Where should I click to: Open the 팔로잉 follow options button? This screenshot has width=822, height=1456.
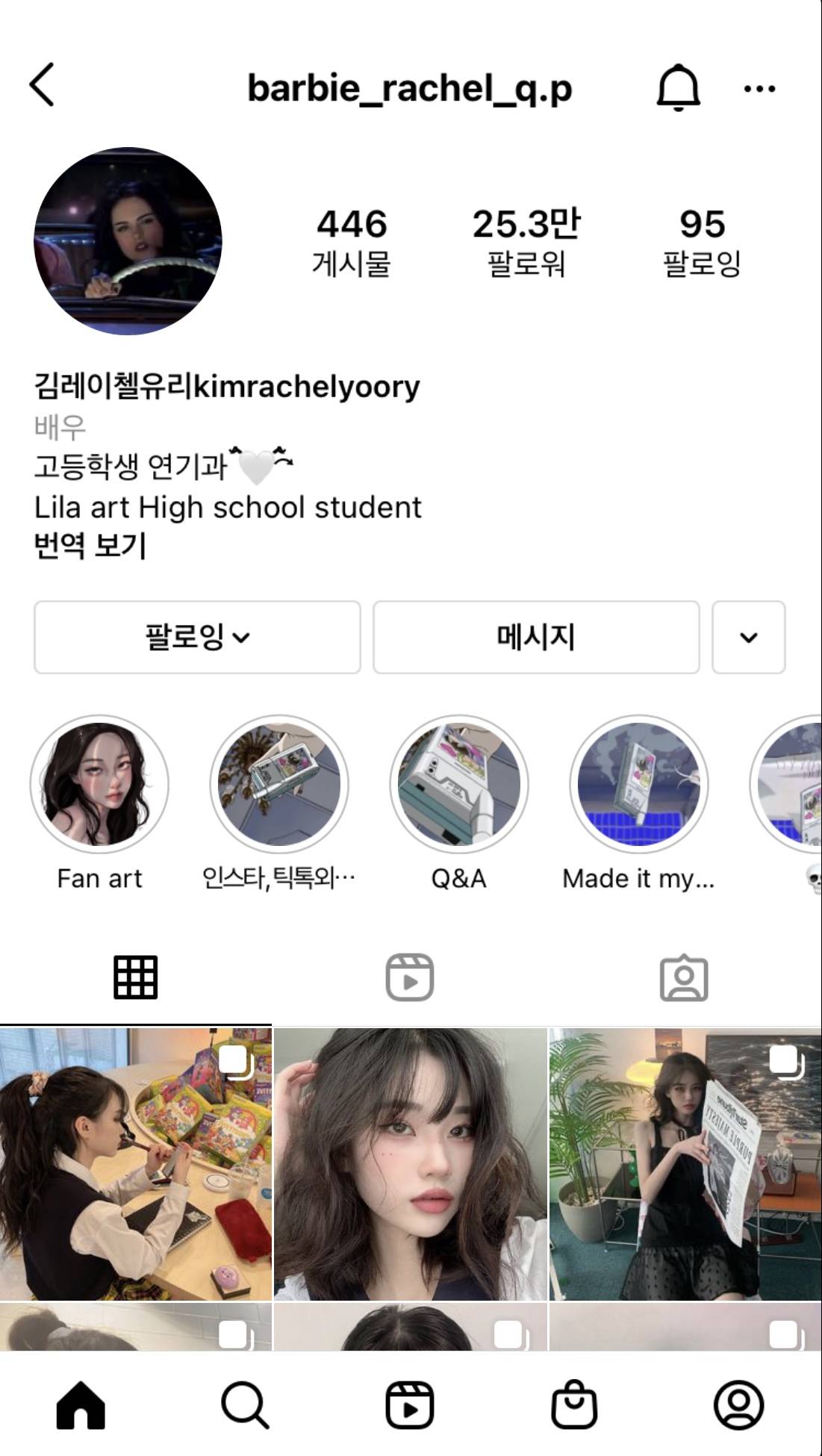pos(197,637)
